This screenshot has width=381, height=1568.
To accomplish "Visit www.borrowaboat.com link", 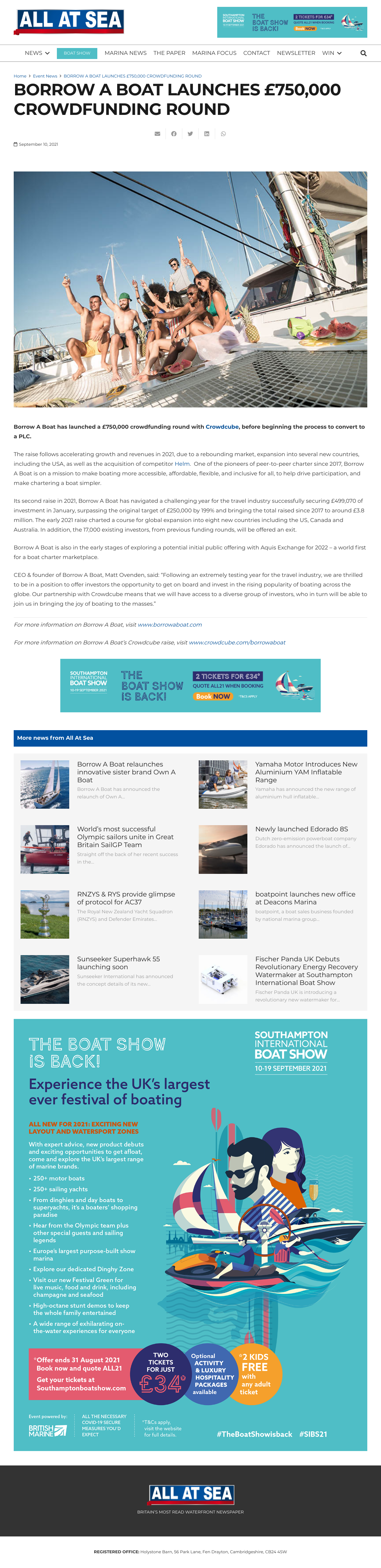I will [170, 625].
